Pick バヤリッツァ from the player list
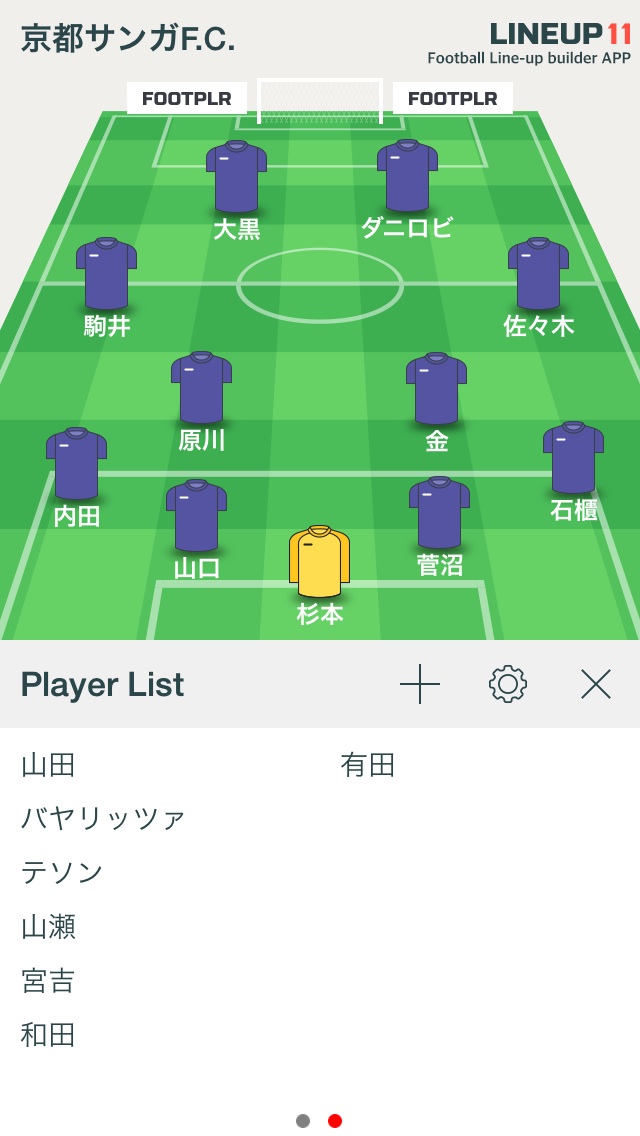Viewport: 640px width, 1136px height. (103, 819)
